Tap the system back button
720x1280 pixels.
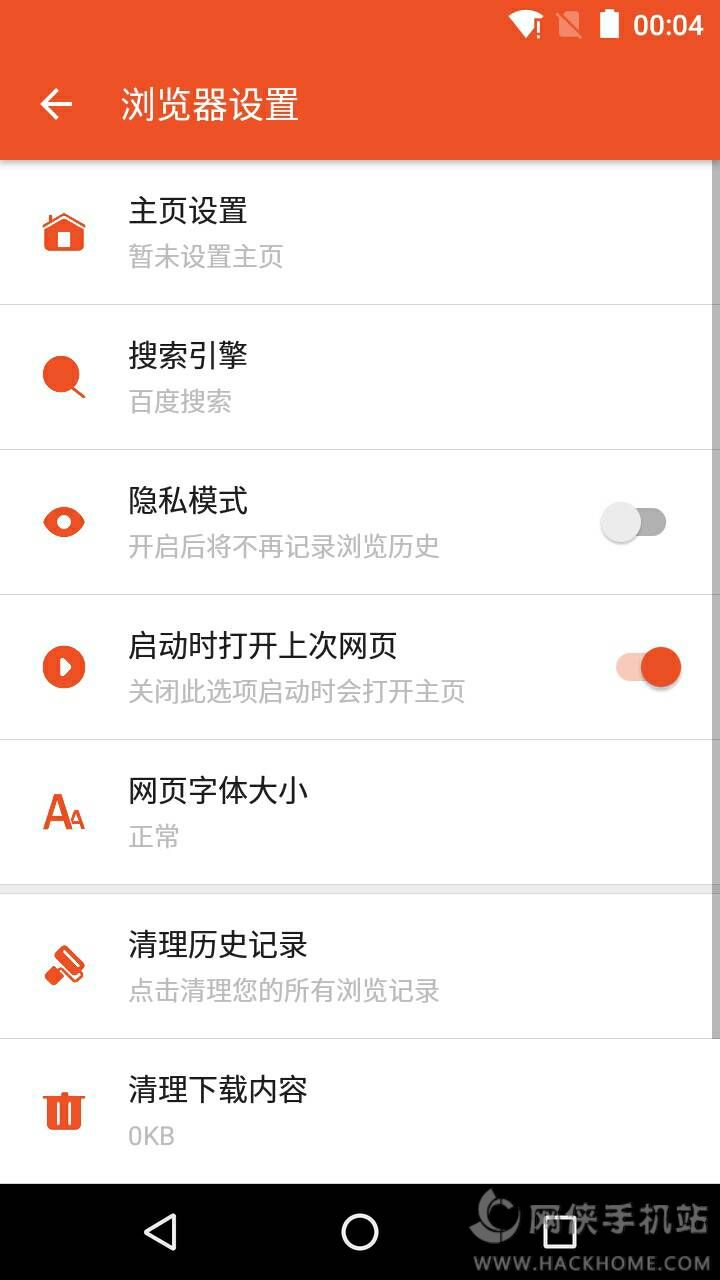click(x=160, y=1232)
